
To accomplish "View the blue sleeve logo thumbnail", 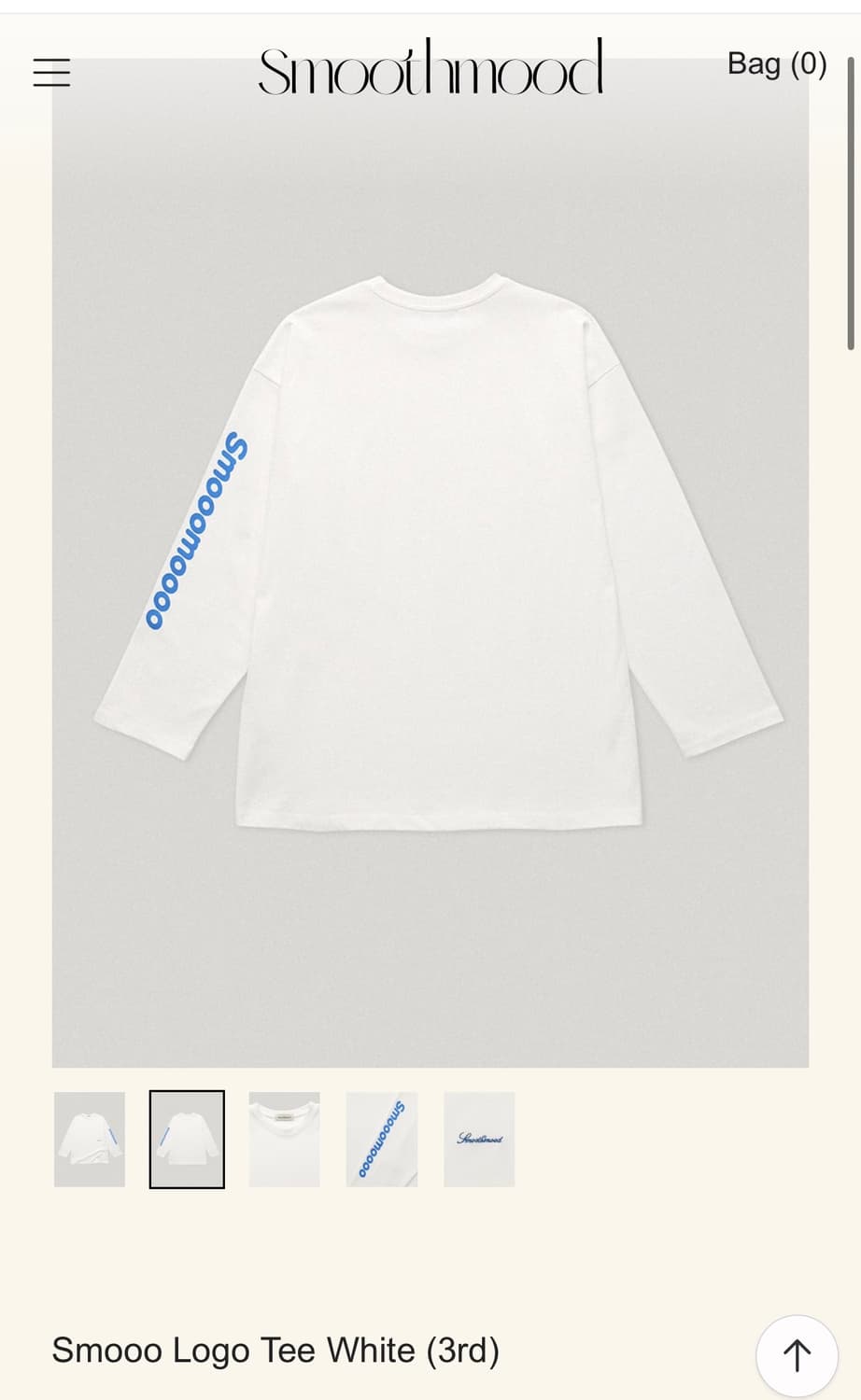I will [x=381, y=1139].
